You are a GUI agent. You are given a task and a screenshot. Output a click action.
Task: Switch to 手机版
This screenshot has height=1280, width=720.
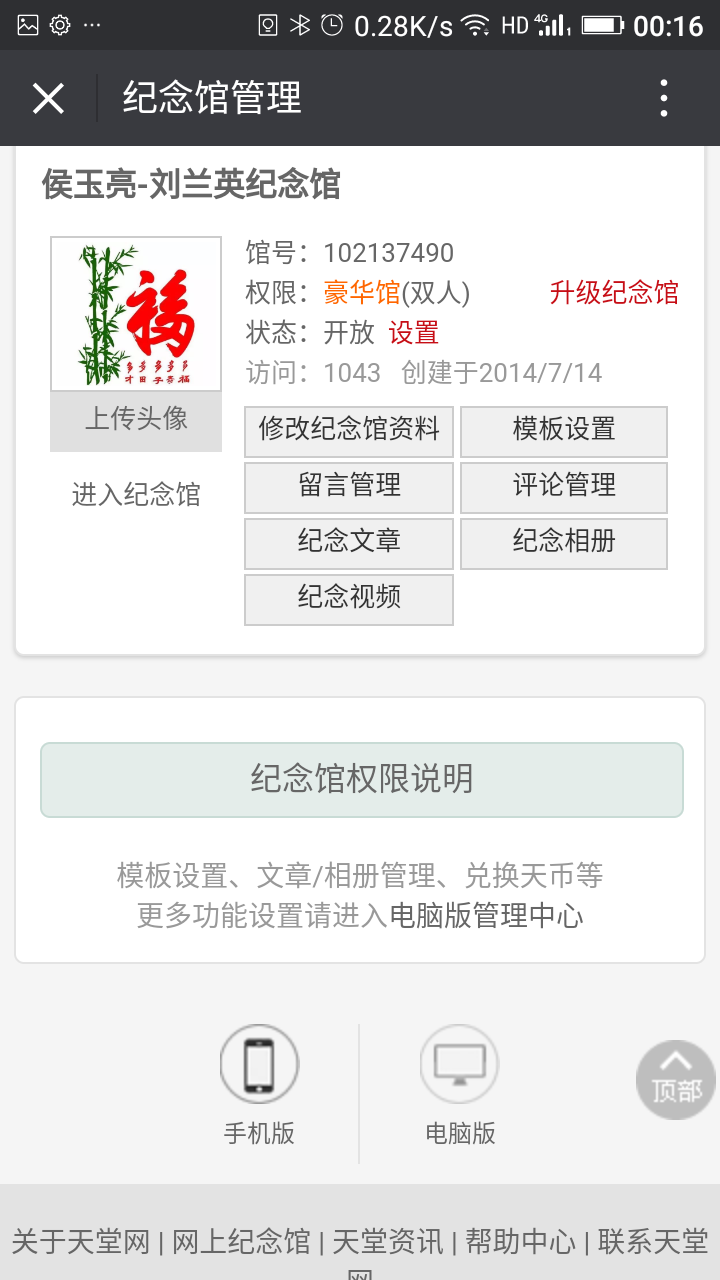259,1086
